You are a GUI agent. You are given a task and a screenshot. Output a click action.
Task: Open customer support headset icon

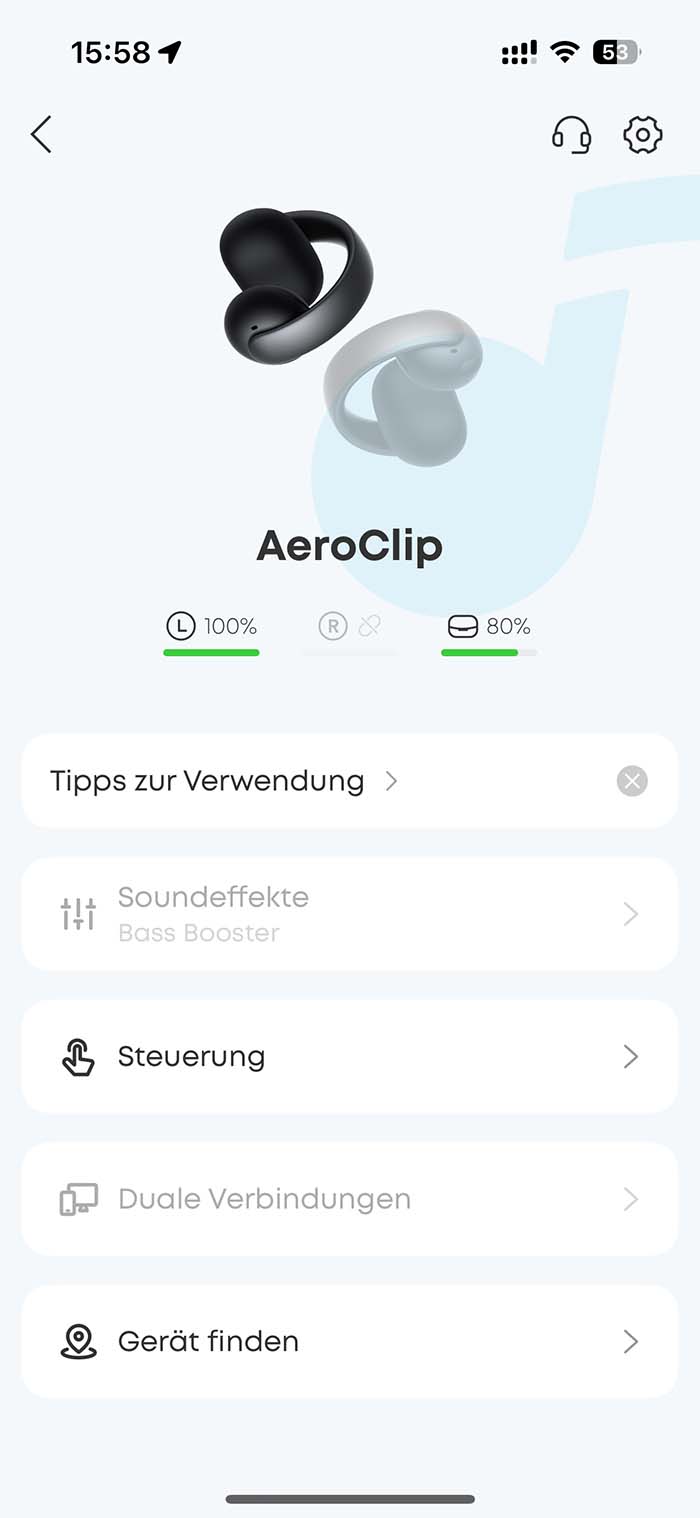[x=571, y=135]
